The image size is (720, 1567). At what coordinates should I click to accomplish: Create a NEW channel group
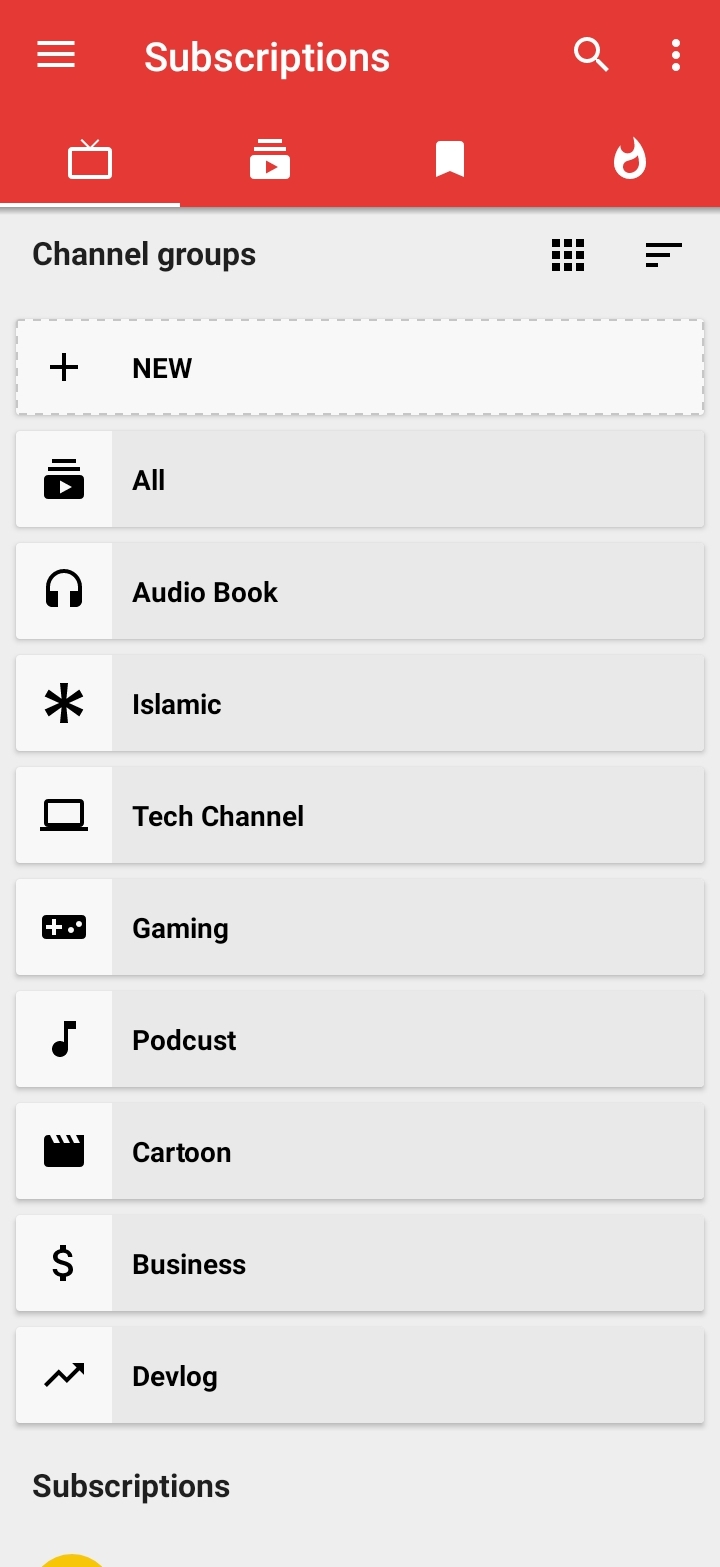pos(360,368)
